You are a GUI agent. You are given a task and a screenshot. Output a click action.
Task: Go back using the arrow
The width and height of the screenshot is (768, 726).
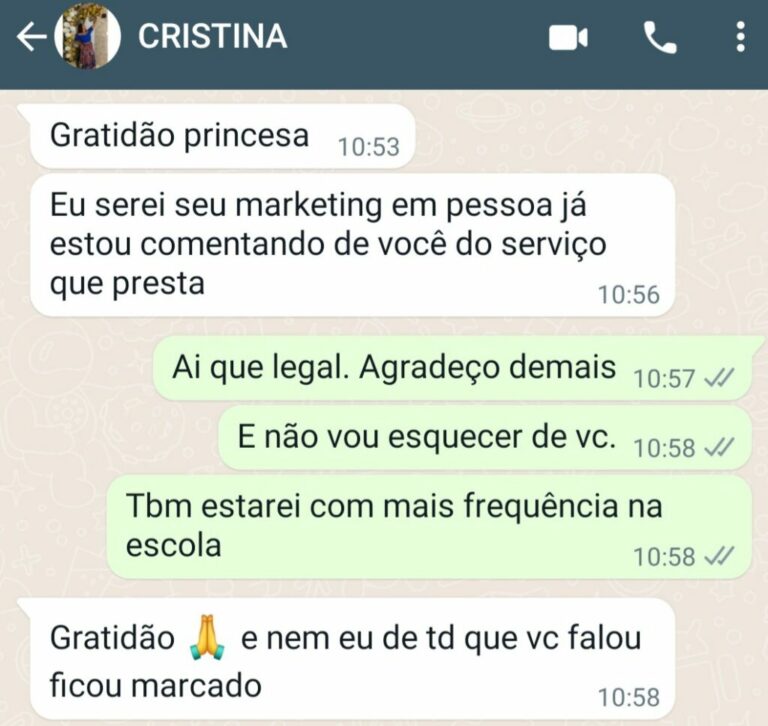pyautogui.click(x=30, y=38)
